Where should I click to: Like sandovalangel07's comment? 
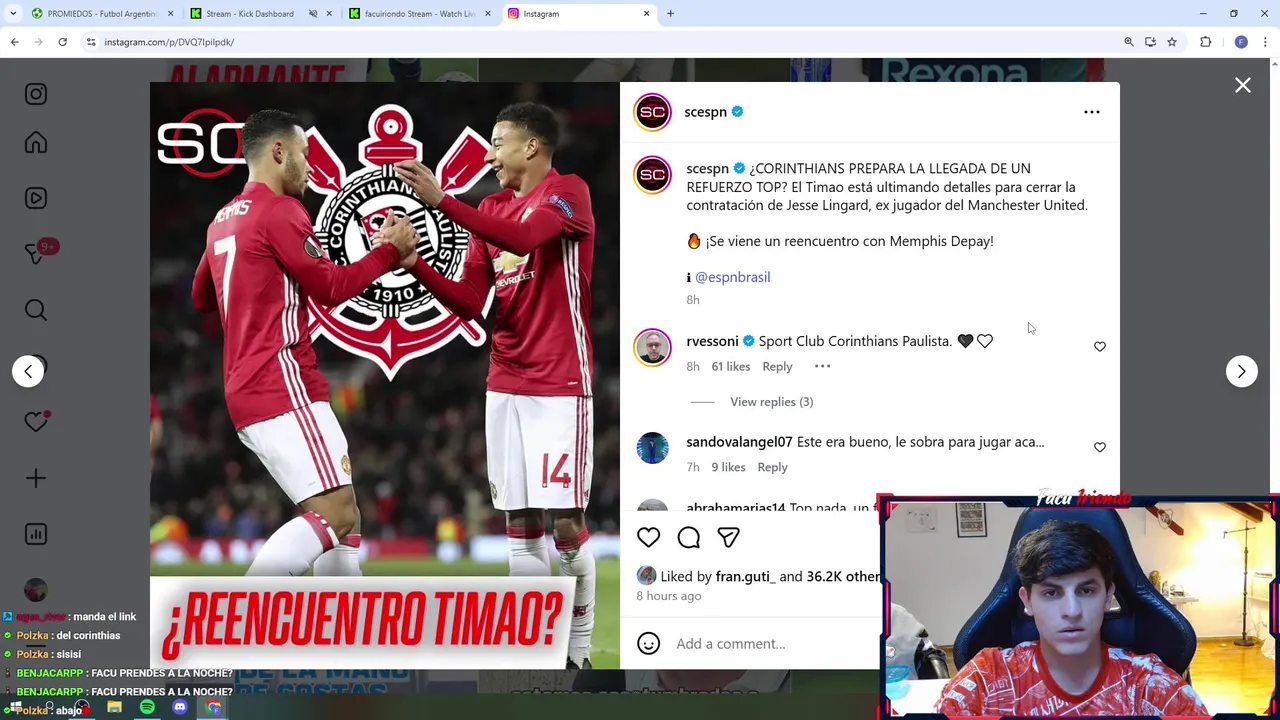coord(1099,448)
